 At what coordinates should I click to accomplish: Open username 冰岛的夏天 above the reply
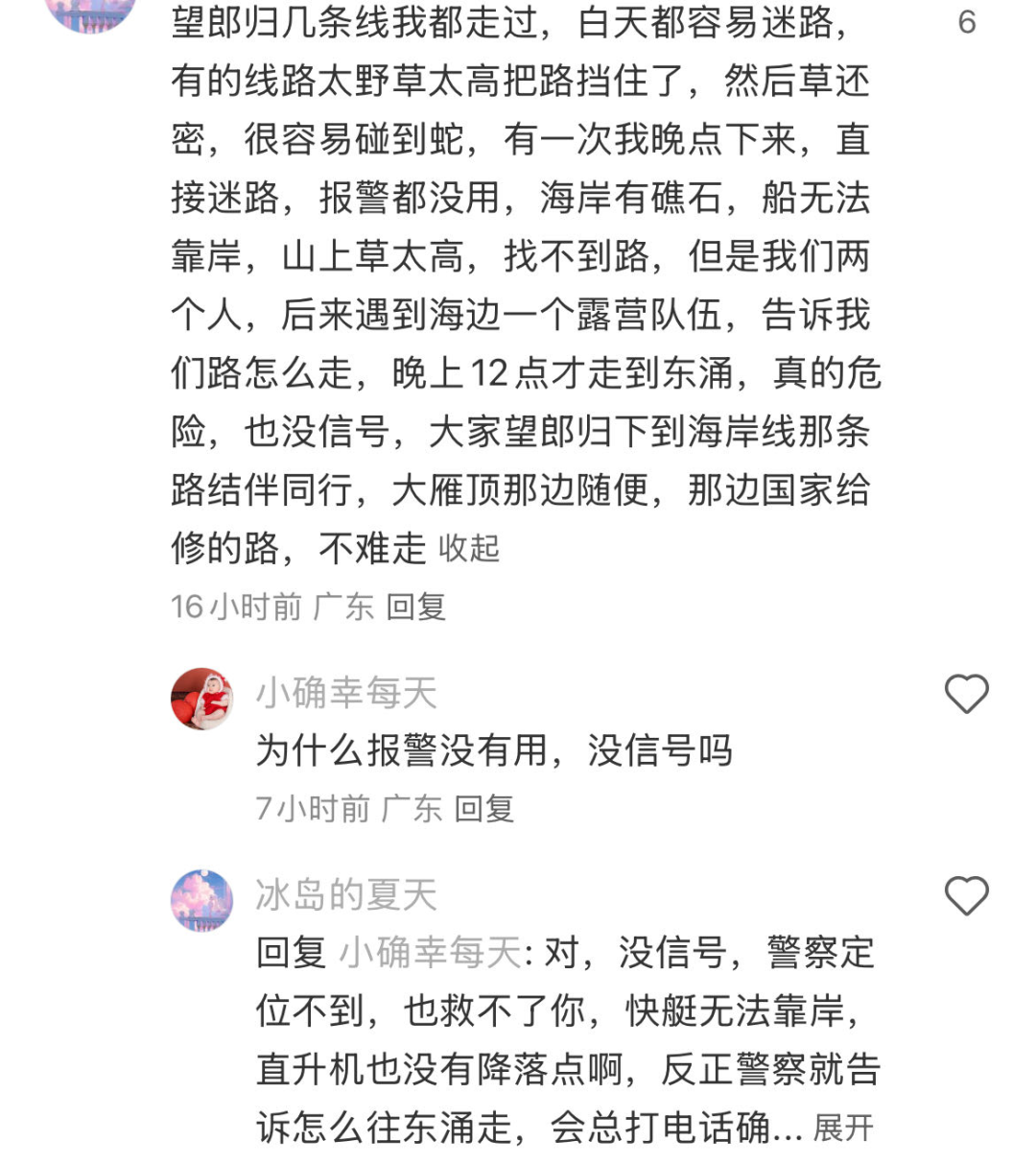click(x=345, y=894)
